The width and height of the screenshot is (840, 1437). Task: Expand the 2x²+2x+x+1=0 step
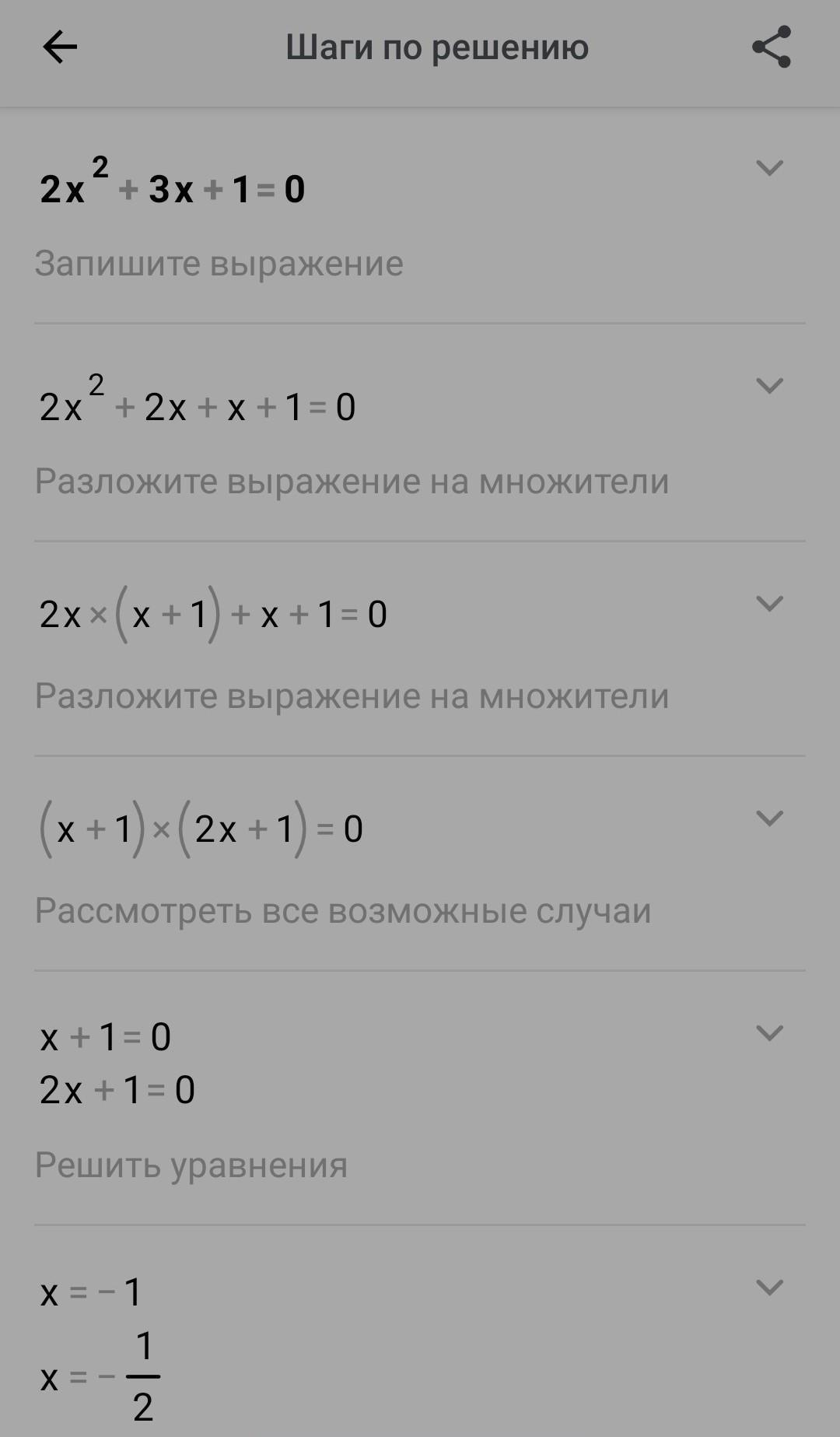[769, 386]
